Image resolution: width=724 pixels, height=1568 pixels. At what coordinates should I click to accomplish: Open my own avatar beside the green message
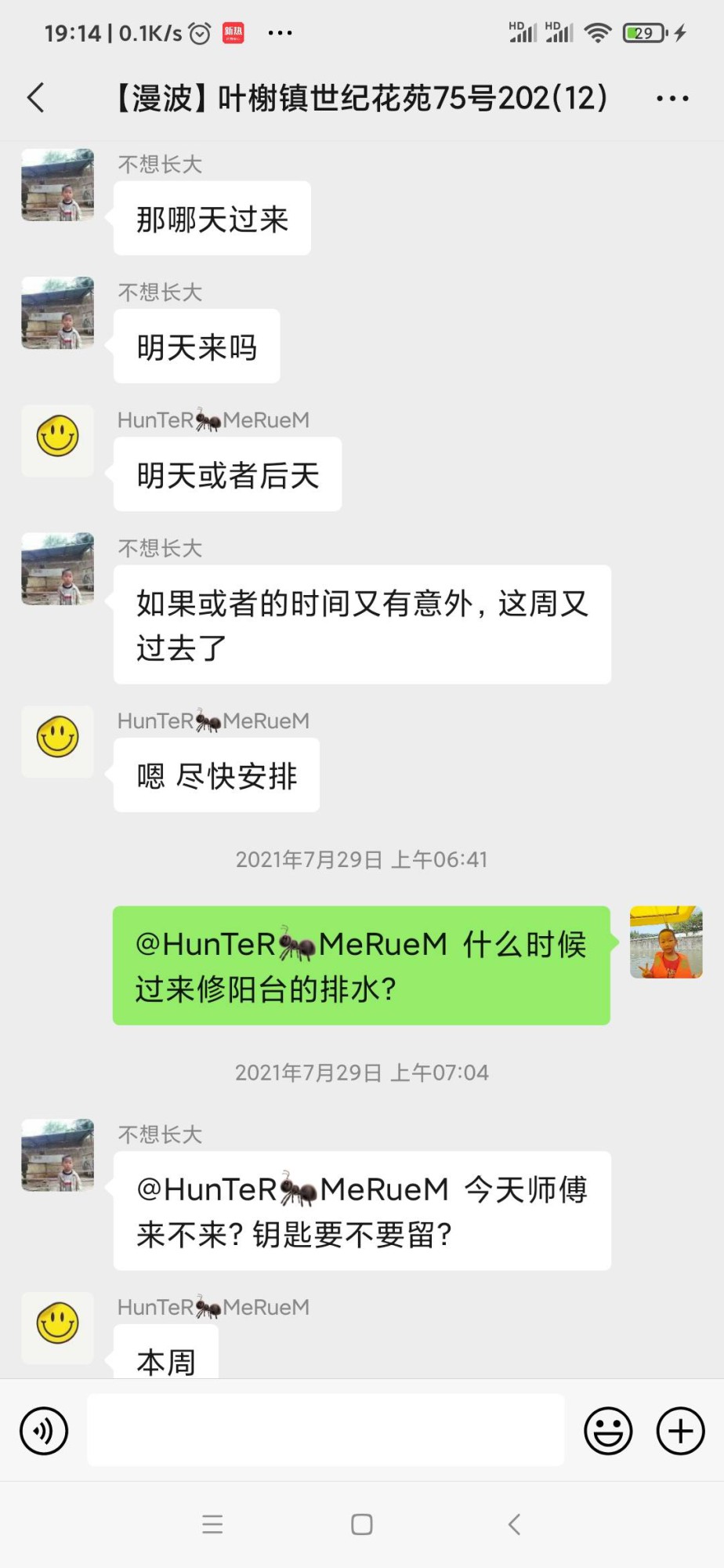click(x=666, y=942)
